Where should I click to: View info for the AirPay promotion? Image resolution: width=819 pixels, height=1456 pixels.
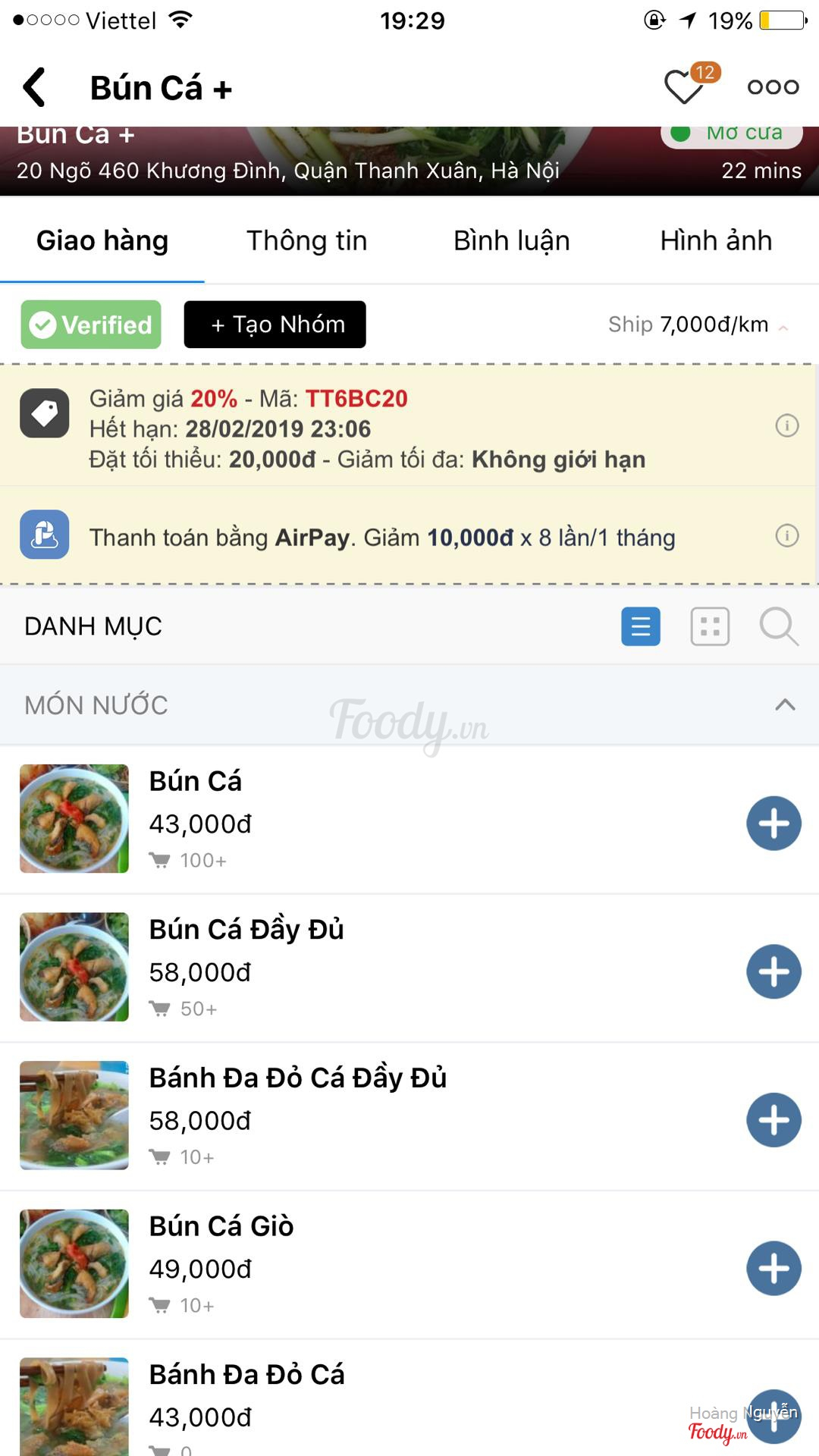pyautogui.click(x=786, y=536)
